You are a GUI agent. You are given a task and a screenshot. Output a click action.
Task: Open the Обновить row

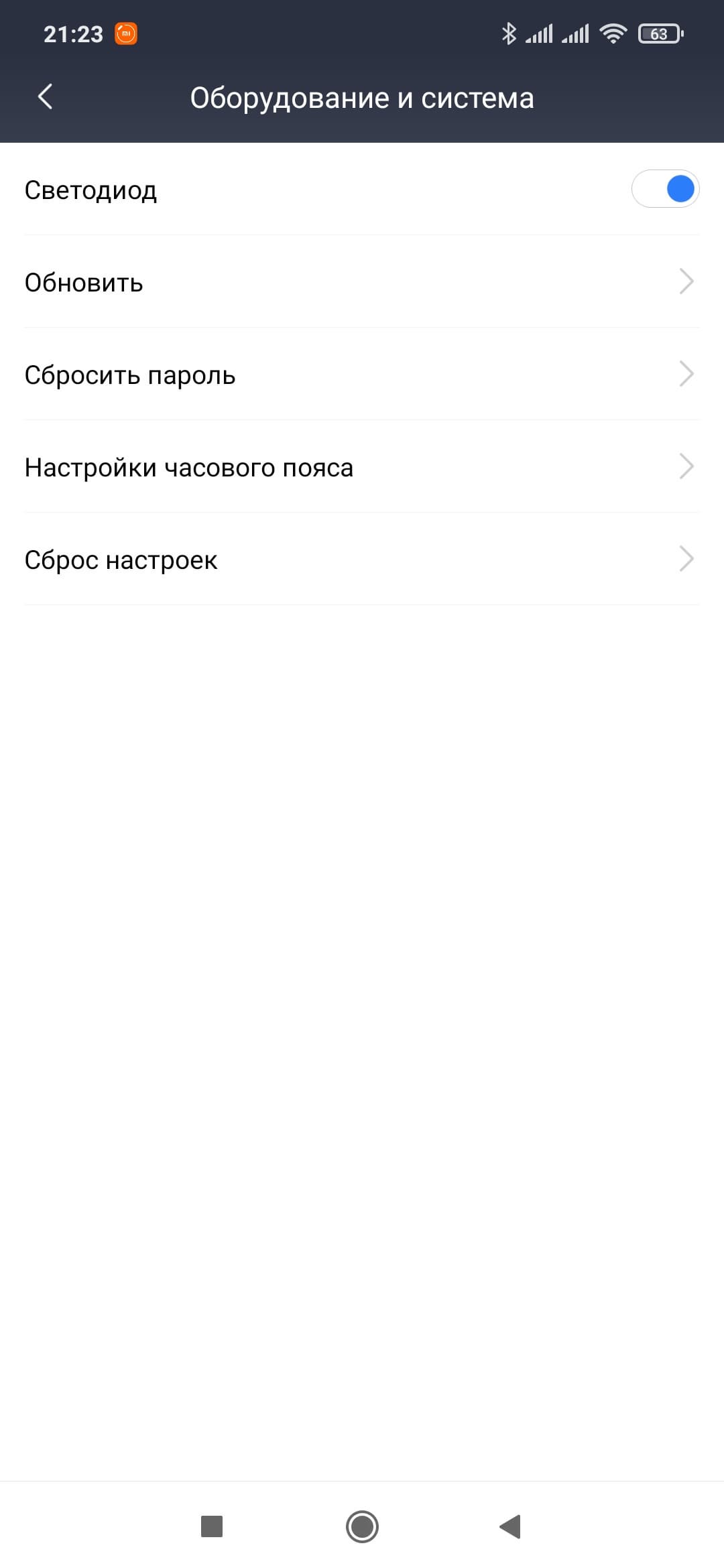click(x=362, y=282)
